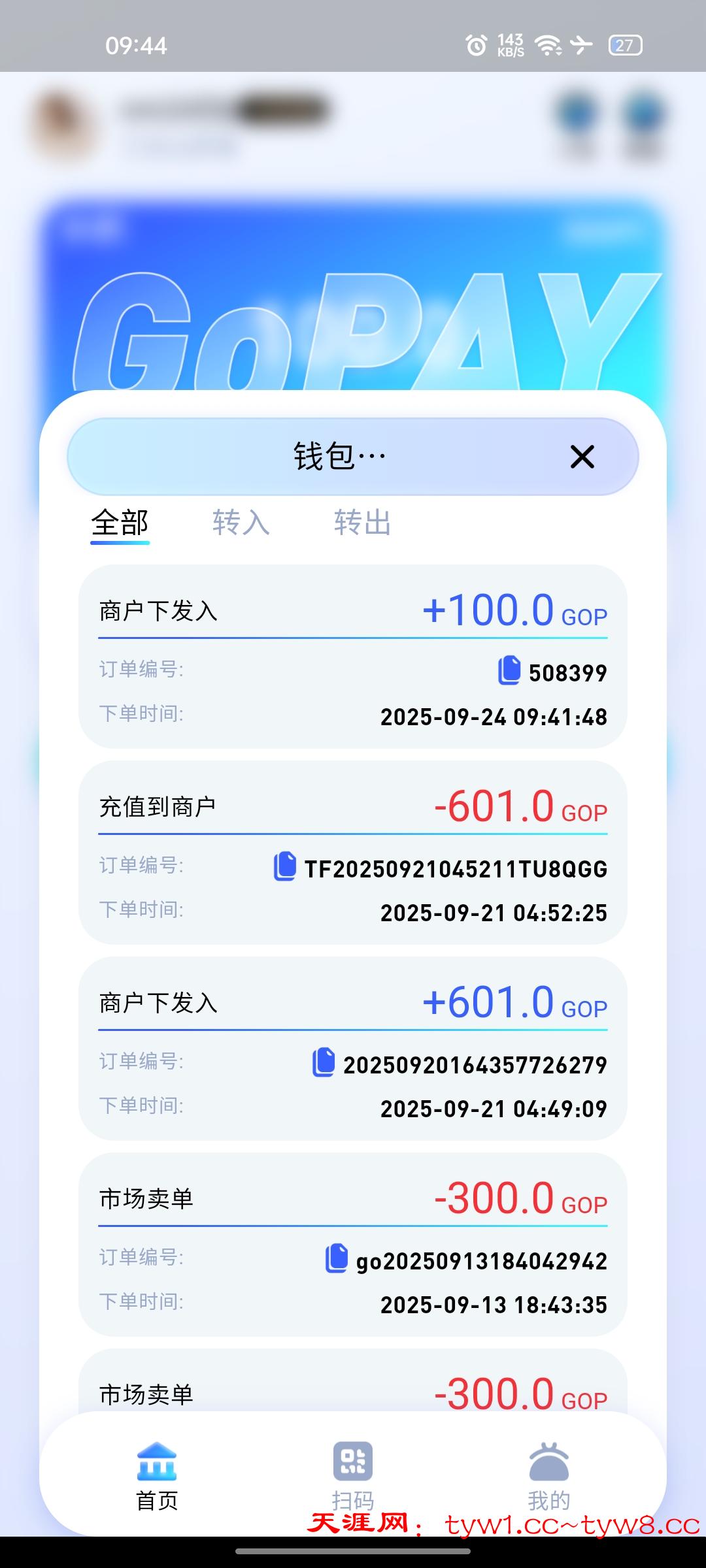Switch to the 全部 tab
706x1568 pixels.
(120, 523)
